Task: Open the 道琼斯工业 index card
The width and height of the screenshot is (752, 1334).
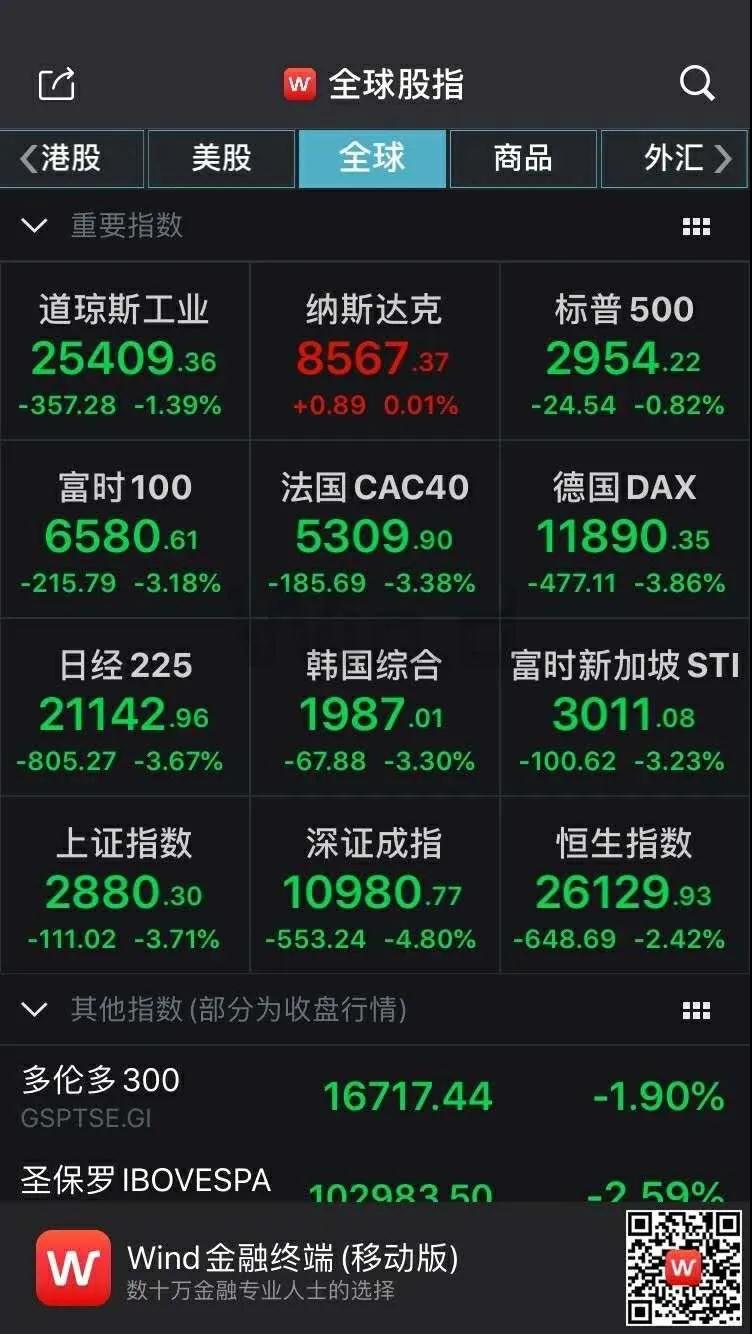Action: 124,351
